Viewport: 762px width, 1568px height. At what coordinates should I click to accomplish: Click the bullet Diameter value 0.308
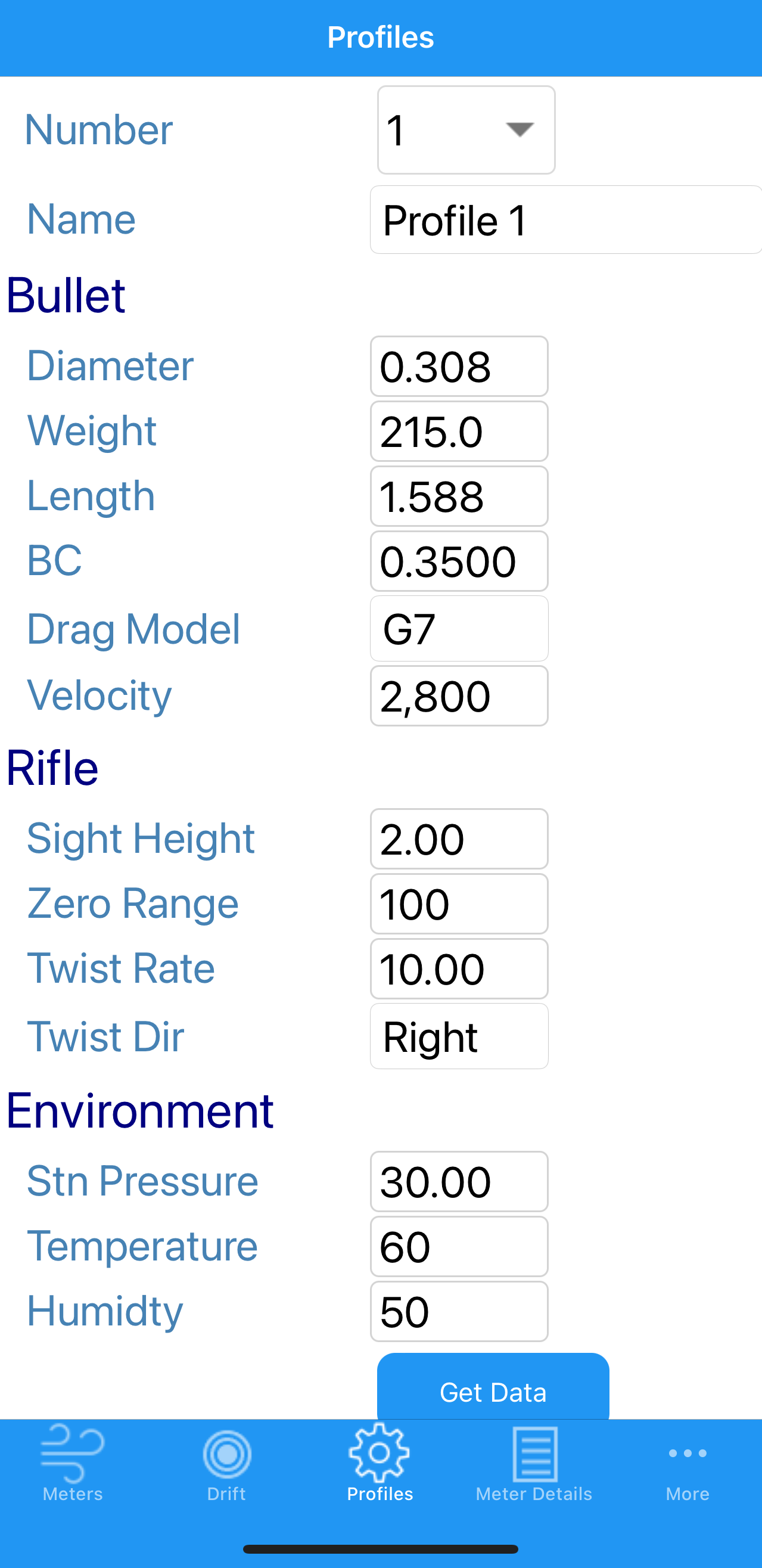[459, 365]
